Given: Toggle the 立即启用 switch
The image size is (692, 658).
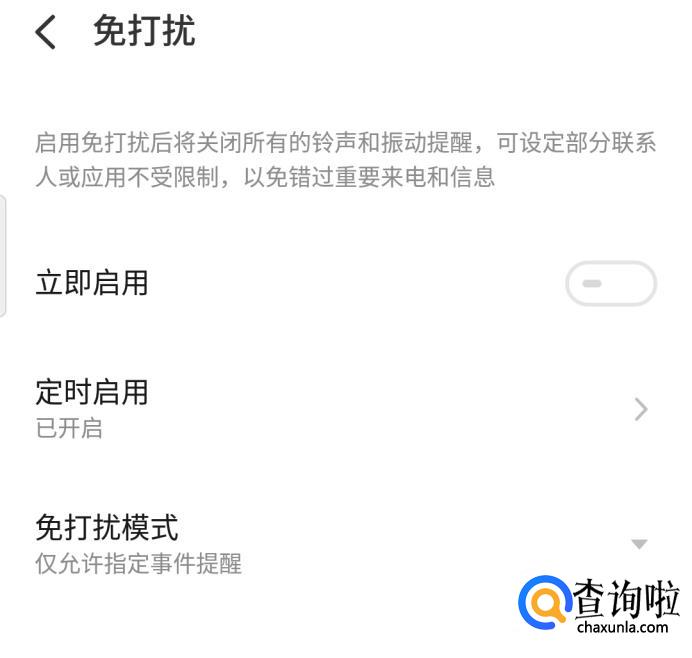Looking at the screenshot, I should coord(610,284).
